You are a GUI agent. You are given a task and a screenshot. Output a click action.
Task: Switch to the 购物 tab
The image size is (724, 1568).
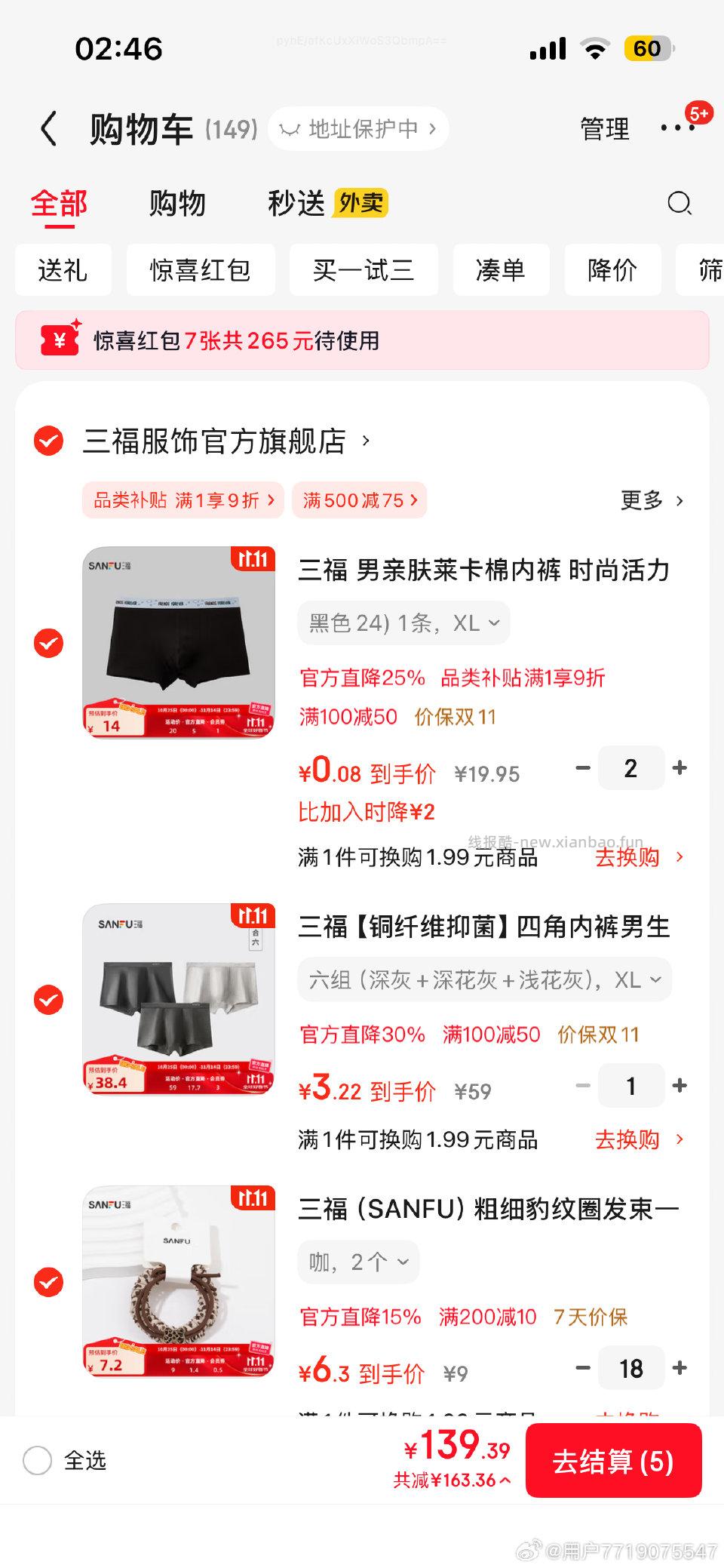(177, 203)
